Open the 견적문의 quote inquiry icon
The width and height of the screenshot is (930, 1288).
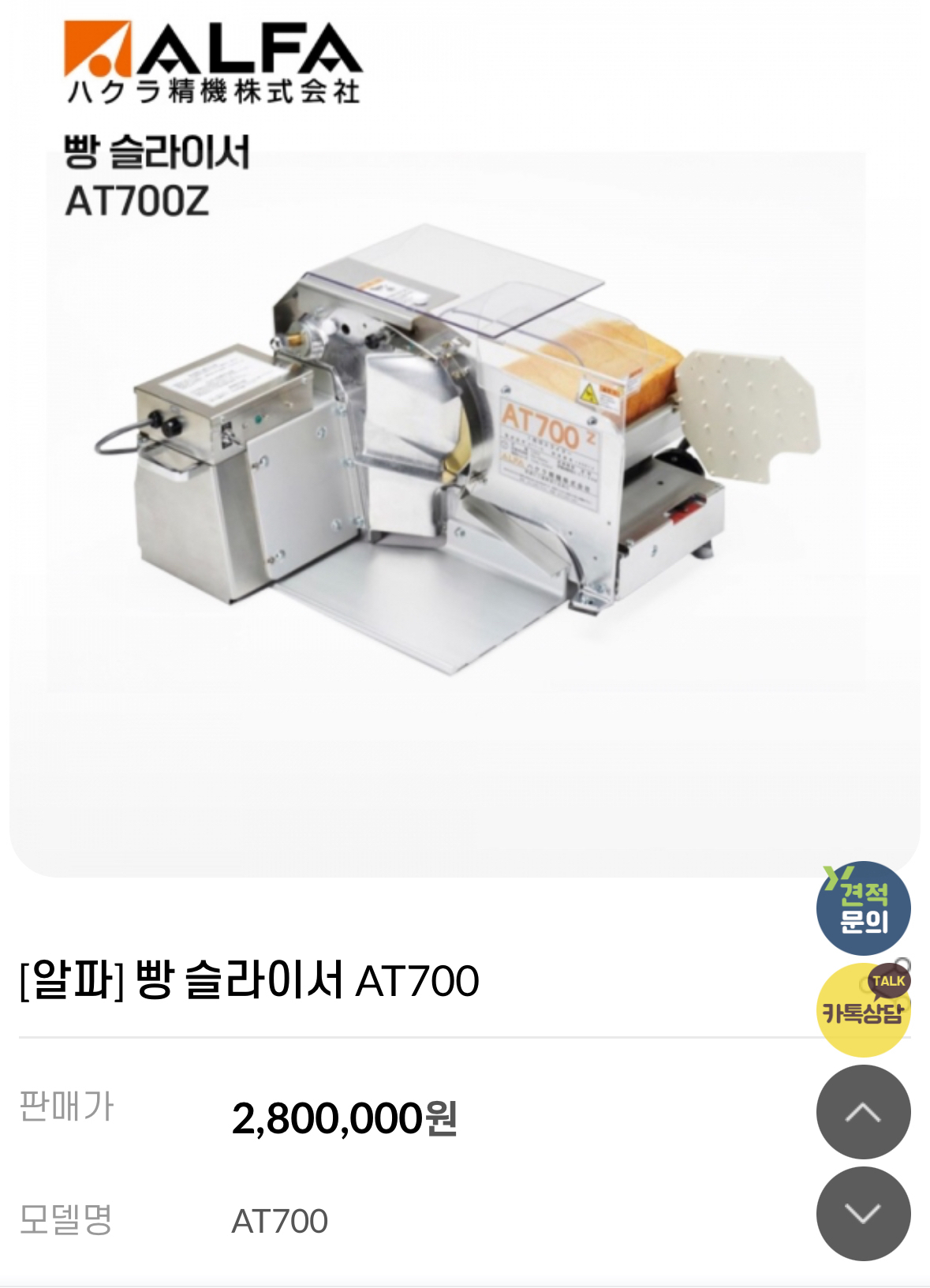864,908
